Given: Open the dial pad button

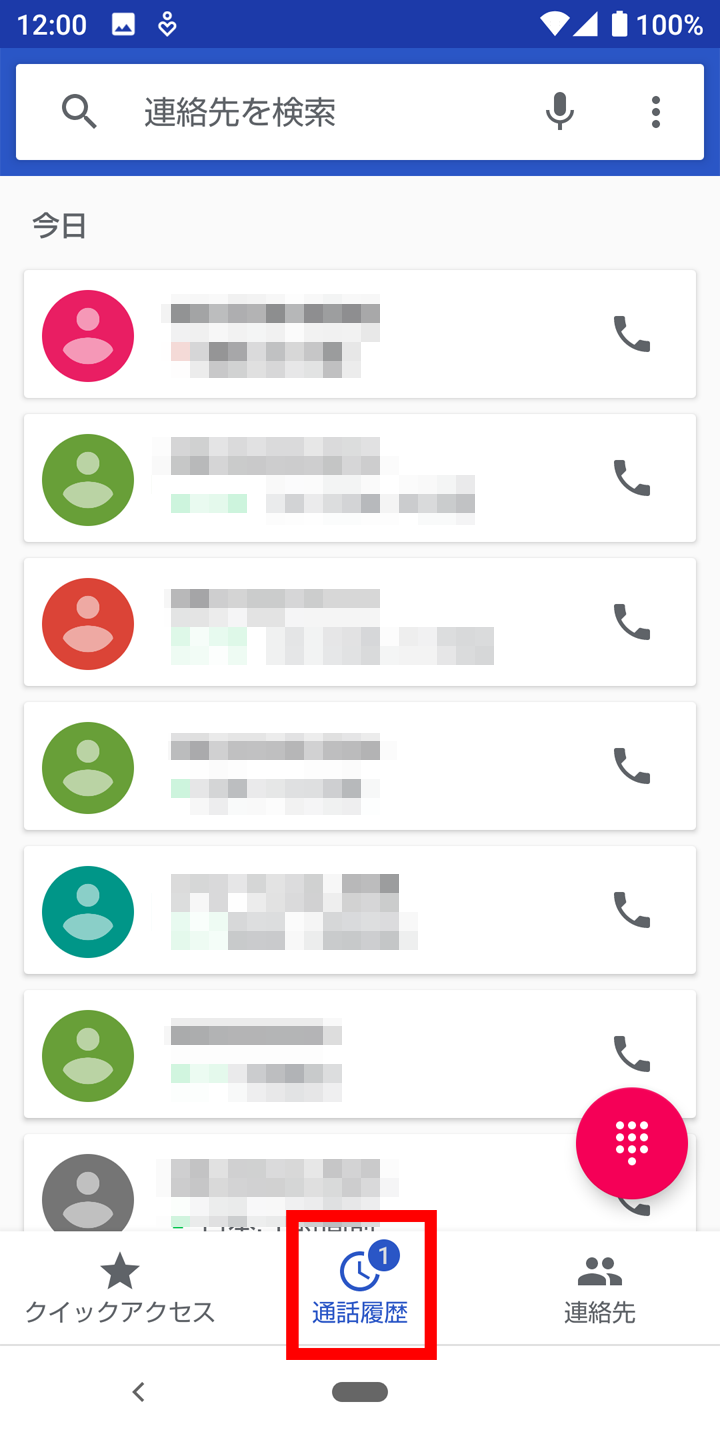Looking at the screenshot, I should (632, 1142).
